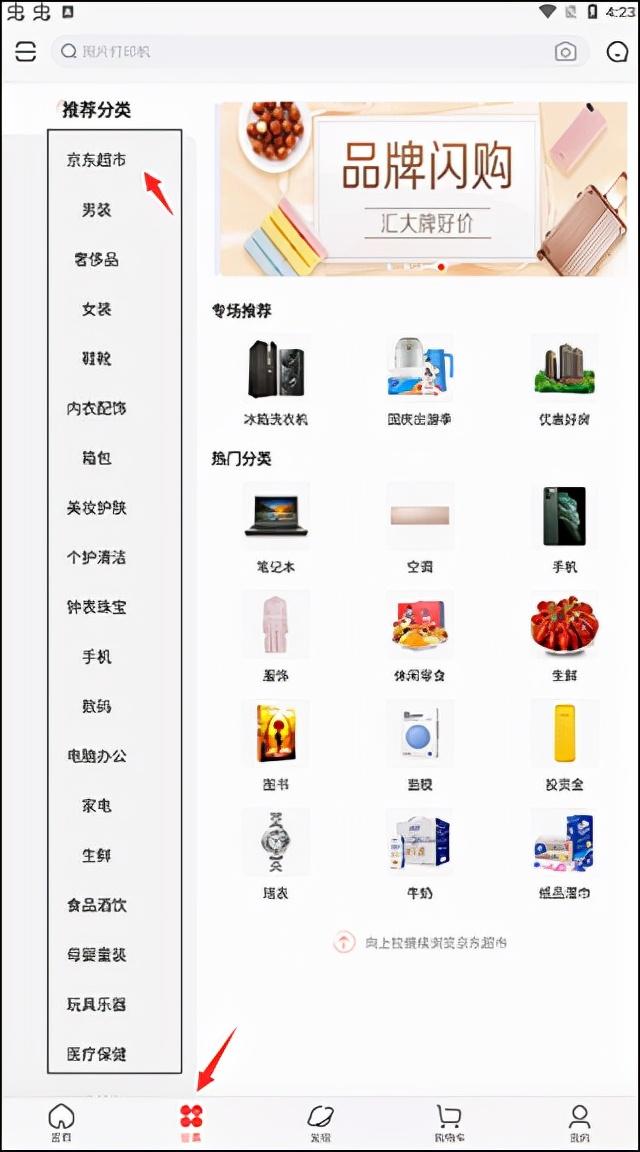This screenshot has width=640, height=1152.
Task: Open the 图书 hot category
Action: click(276, 745)
